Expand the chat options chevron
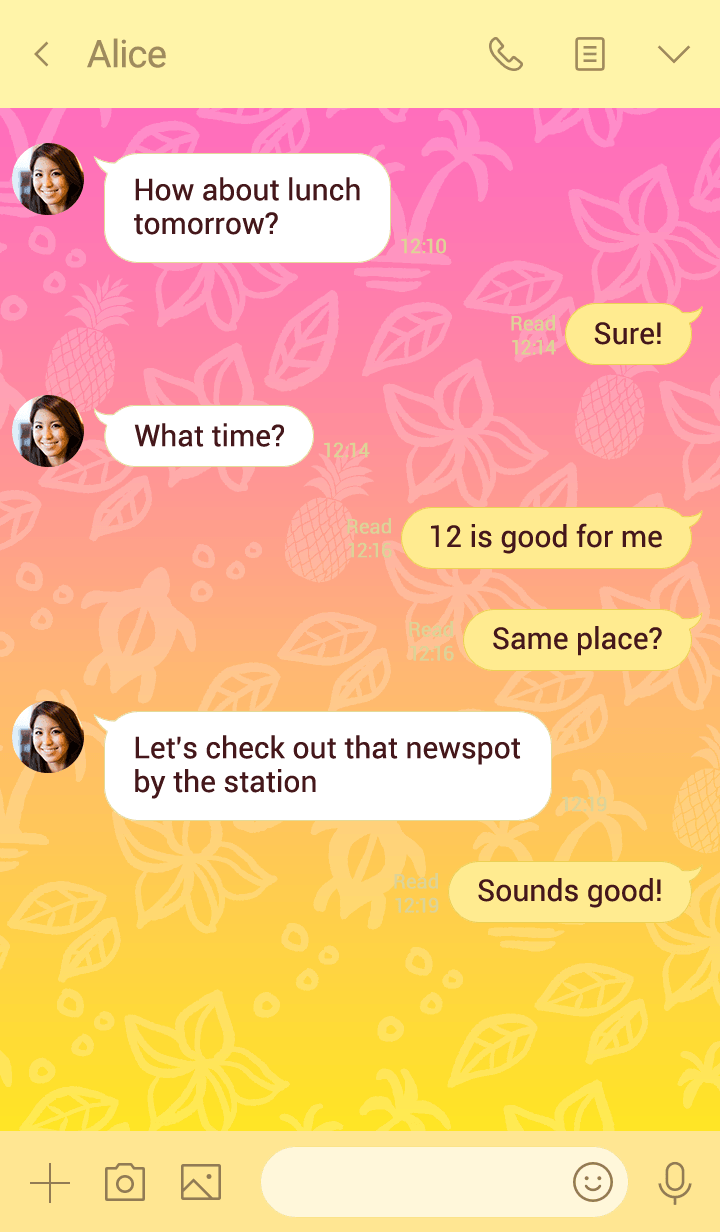The height and width of the screenshot is (1232, 720). (674, 54)
